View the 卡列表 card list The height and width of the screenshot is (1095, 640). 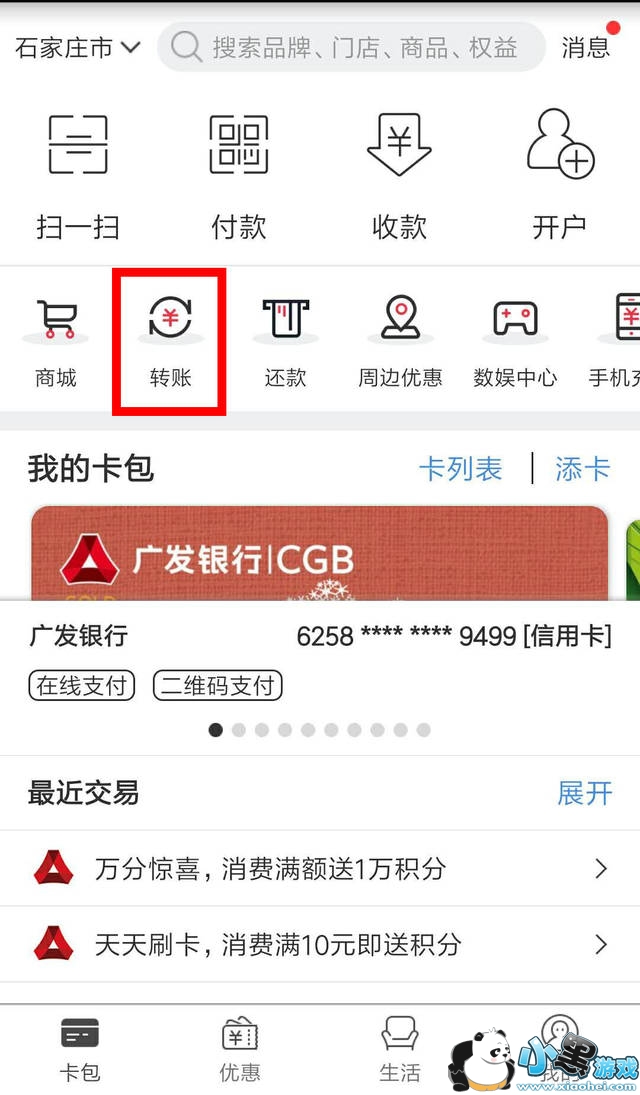(460, 468)
